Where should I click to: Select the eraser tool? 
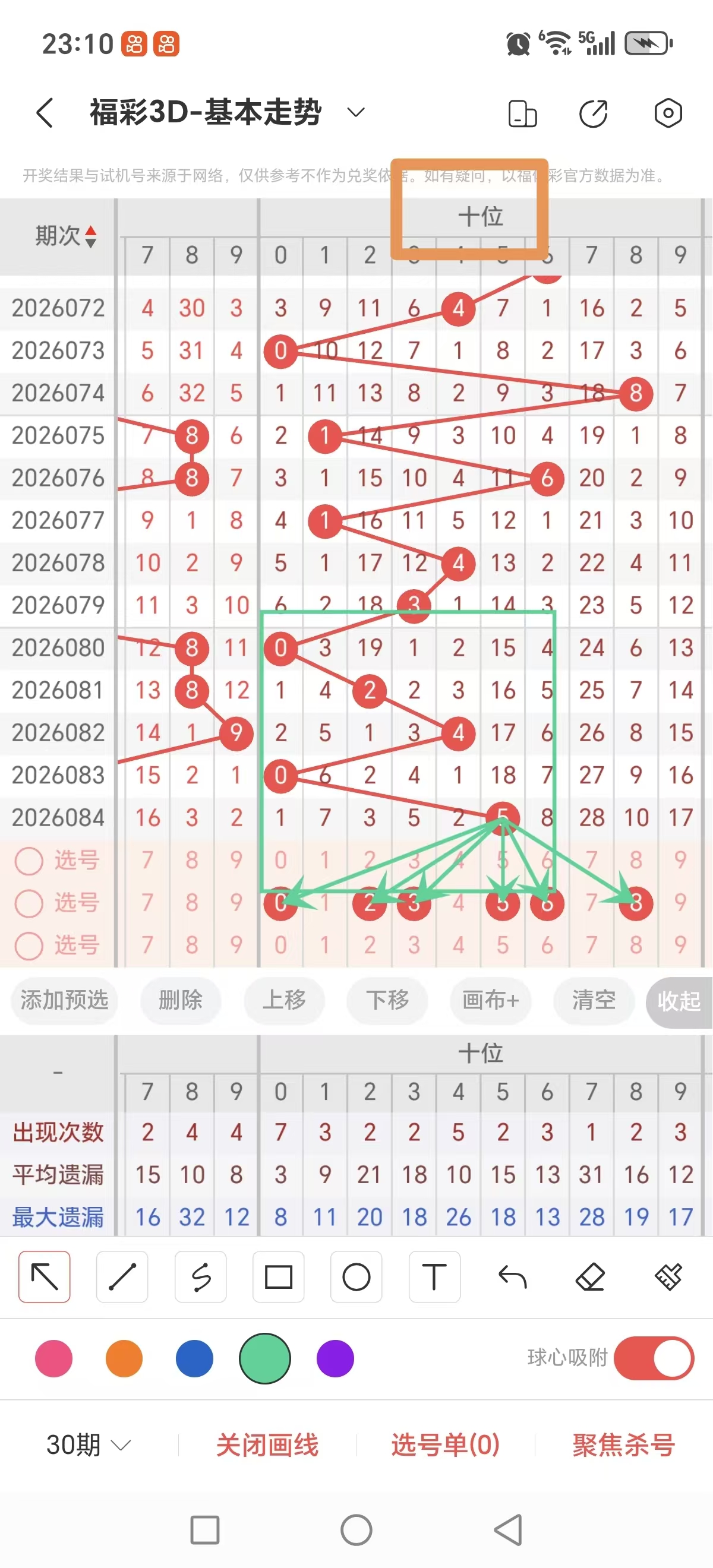(590, 1277)
